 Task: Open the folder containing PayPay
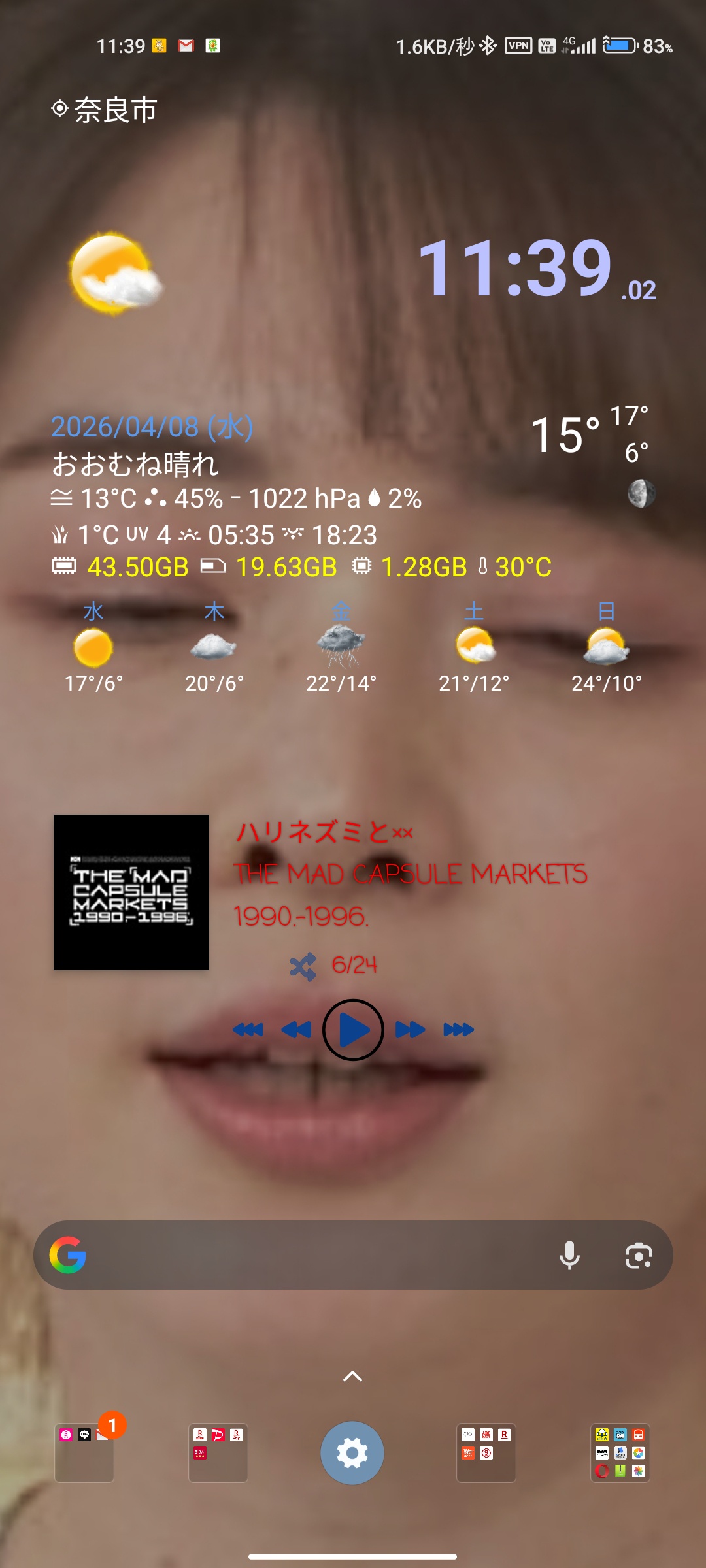click(x=218, y=1453)
